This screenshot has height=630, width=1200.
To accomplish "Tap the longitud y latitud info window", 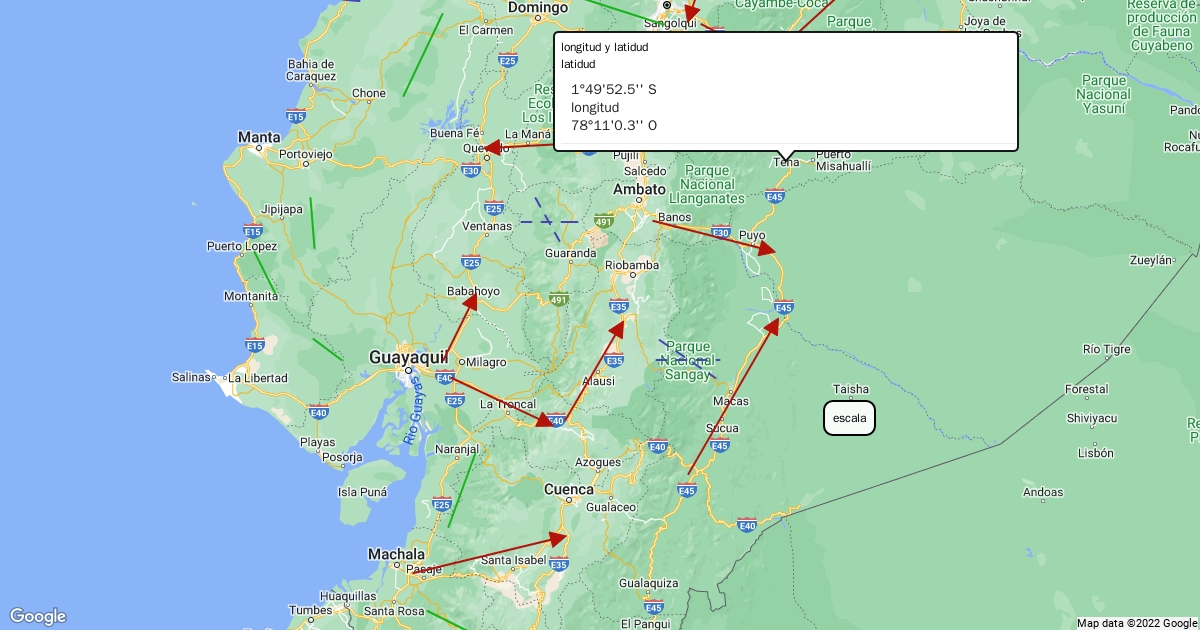I will [x=785, y=92].
